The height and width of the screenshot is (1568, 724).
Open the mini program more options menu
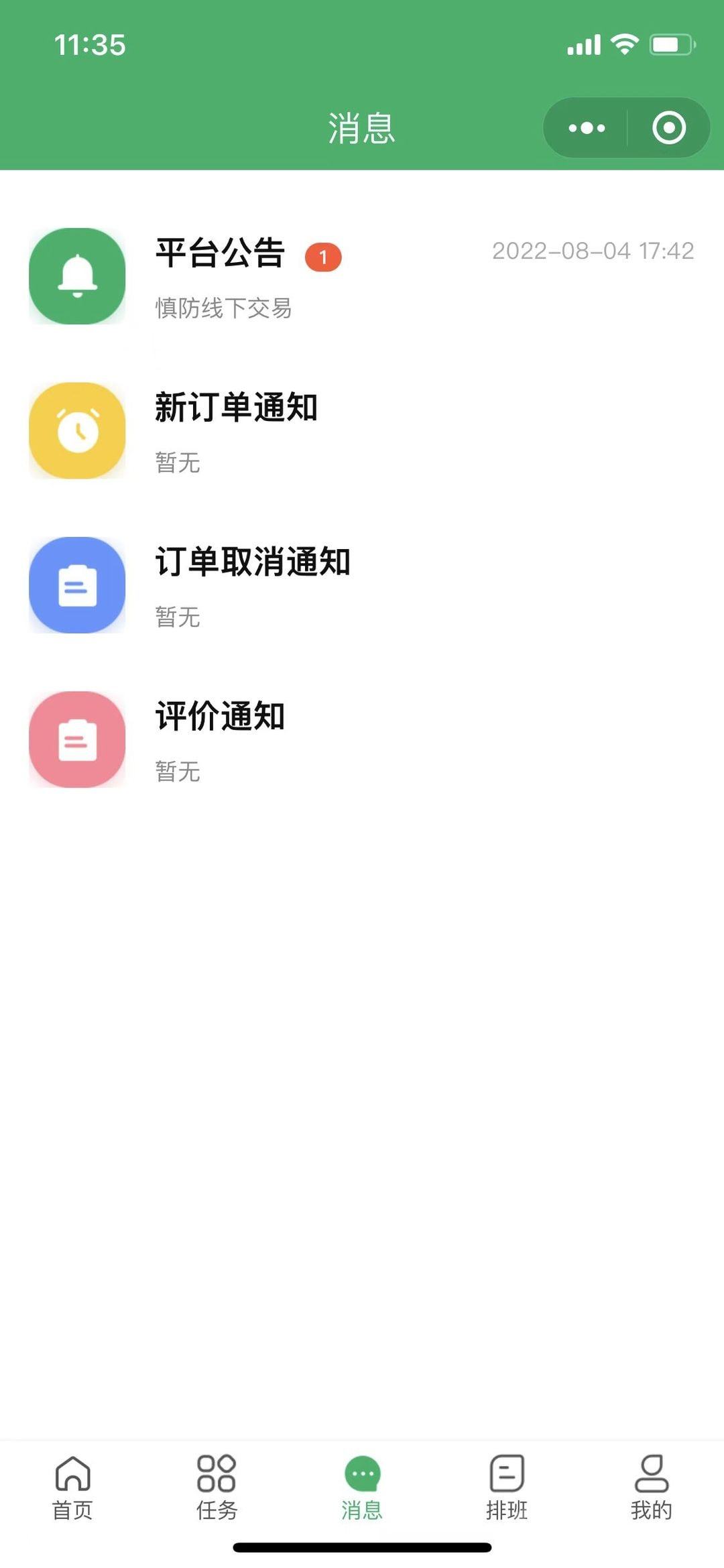587,128
